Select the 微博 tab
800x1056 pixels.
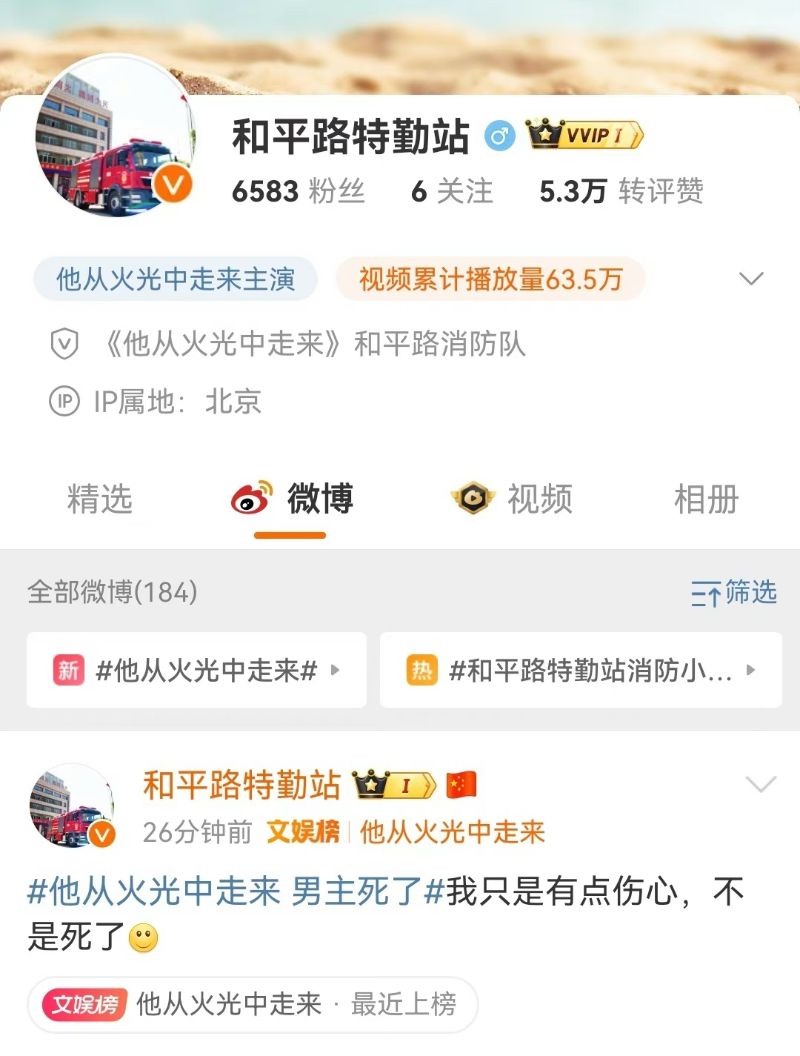pyautogui.click(x=291, y=498)
